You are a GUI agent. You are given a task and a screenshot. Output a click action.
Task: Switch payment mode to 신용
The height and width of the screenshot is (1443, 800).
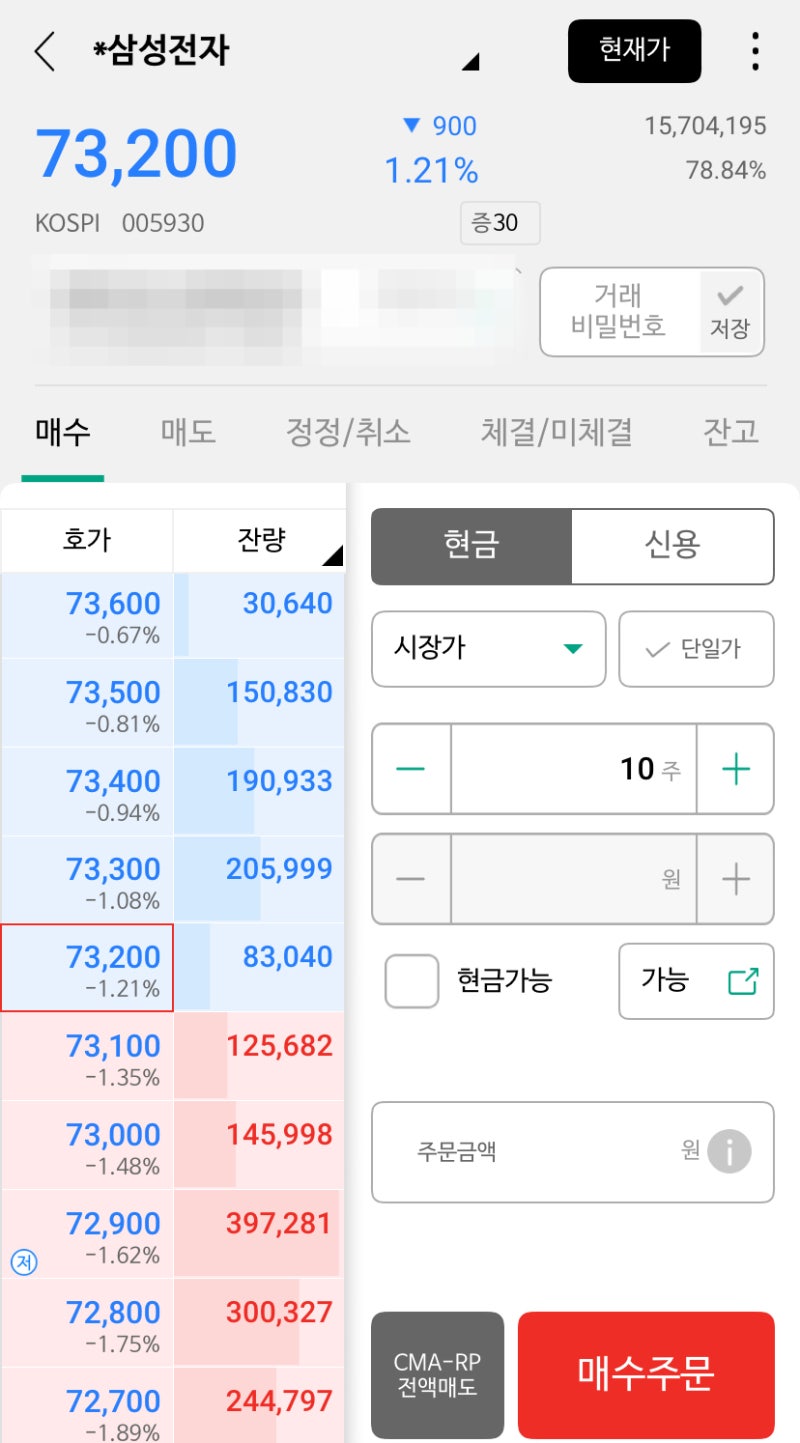[x=673, y=546]
